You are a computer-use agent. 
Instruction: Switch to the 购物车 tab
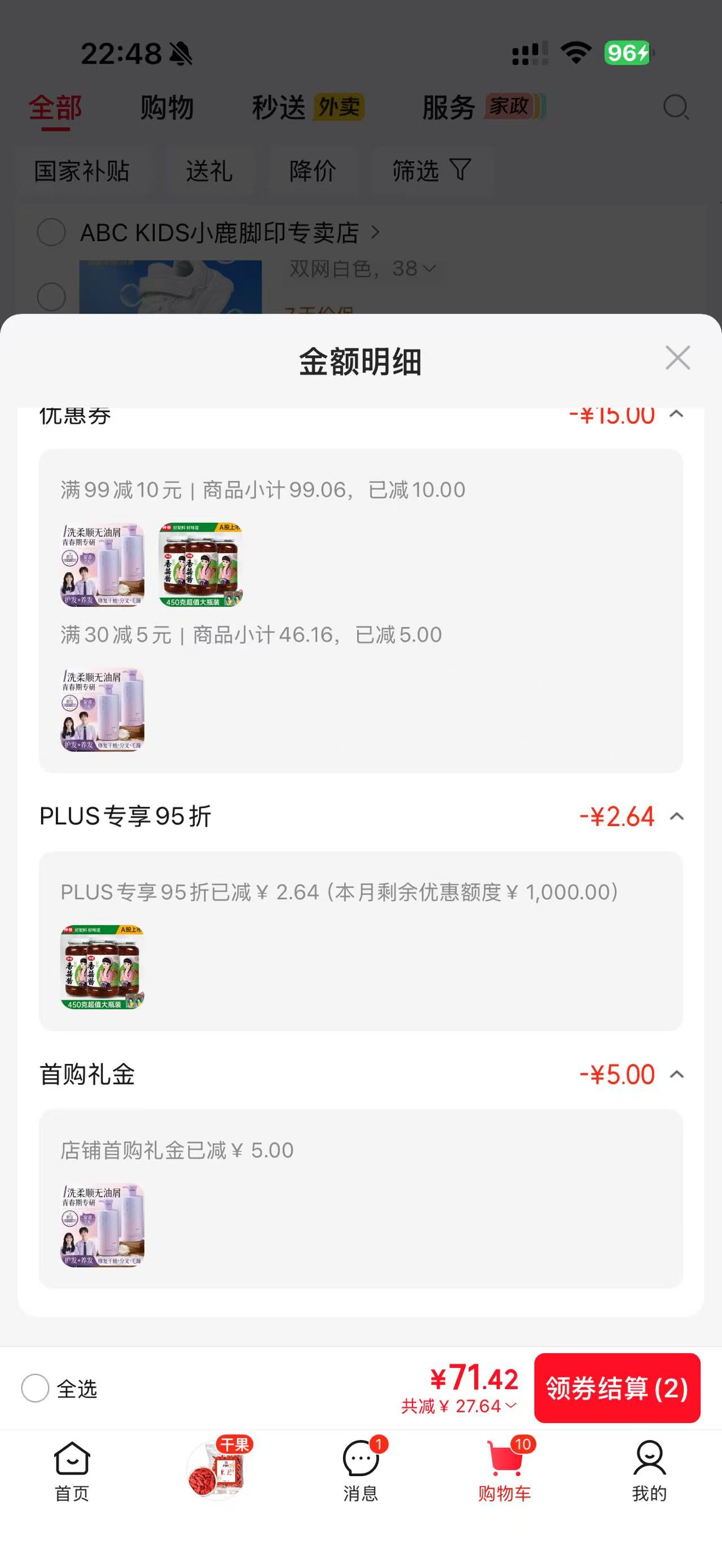pos(505,1472)
